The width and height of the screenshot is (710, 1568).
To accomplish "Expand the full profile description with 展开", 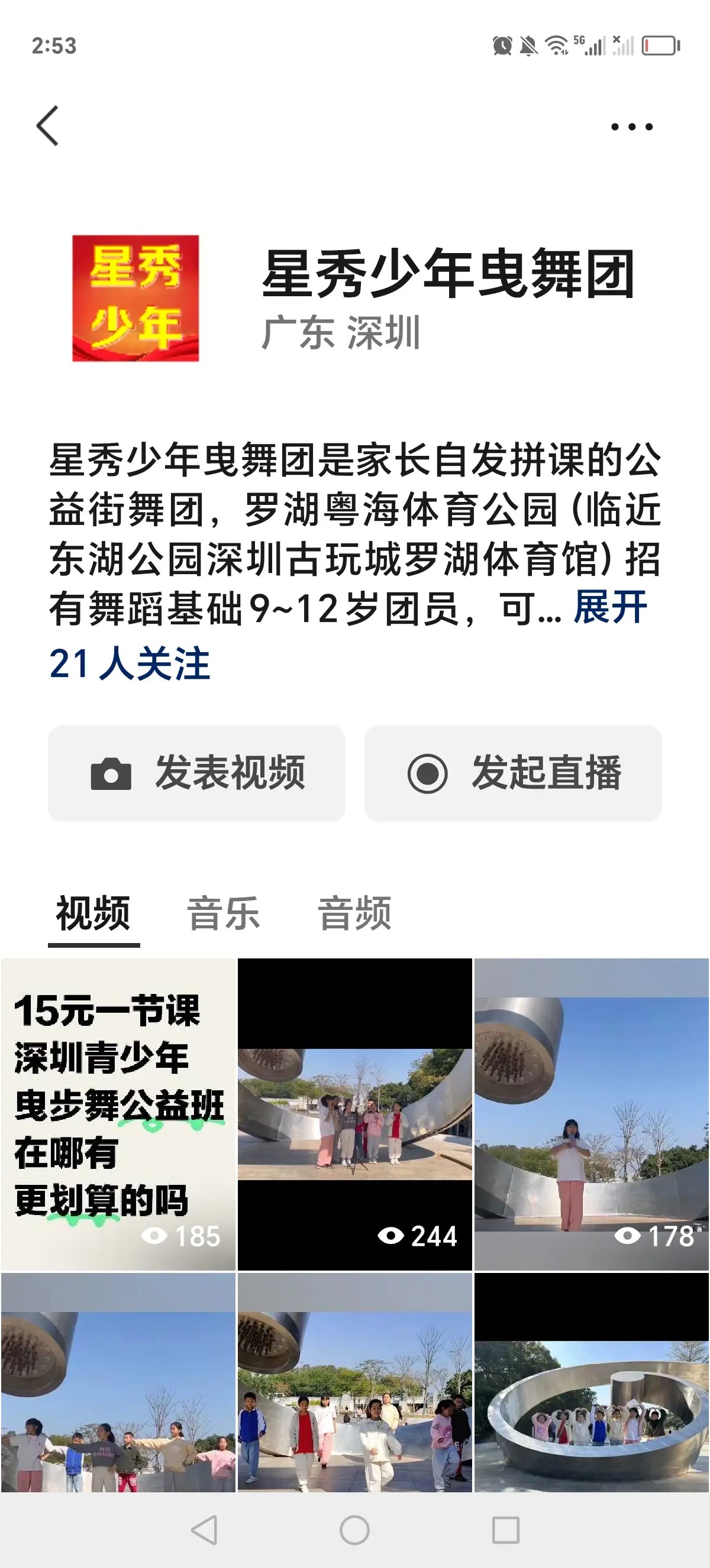I will pyautogui.click(x=610, y=607).
